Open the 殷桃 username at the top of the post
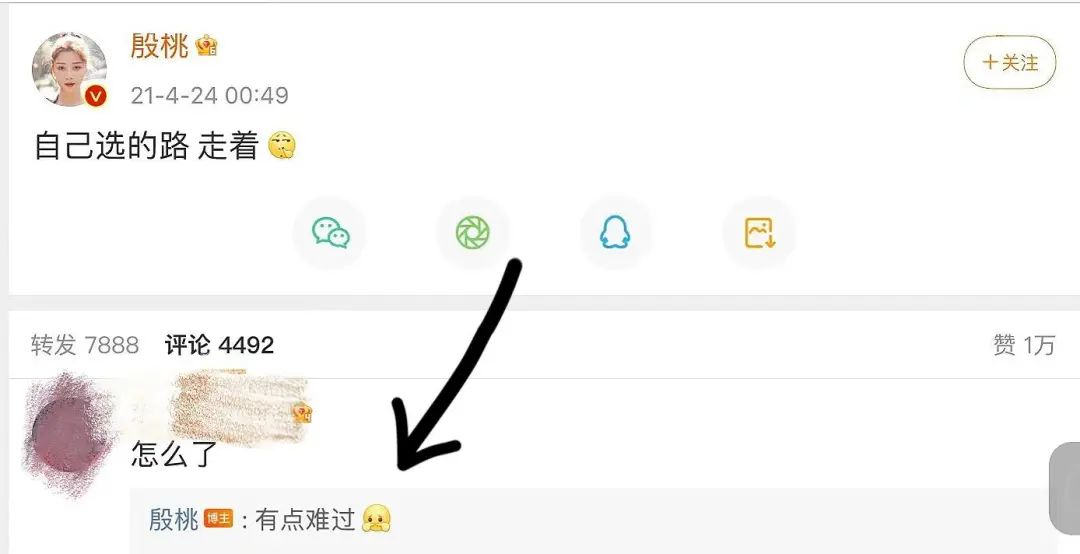The image size is (1080, 554). [159, 46]
